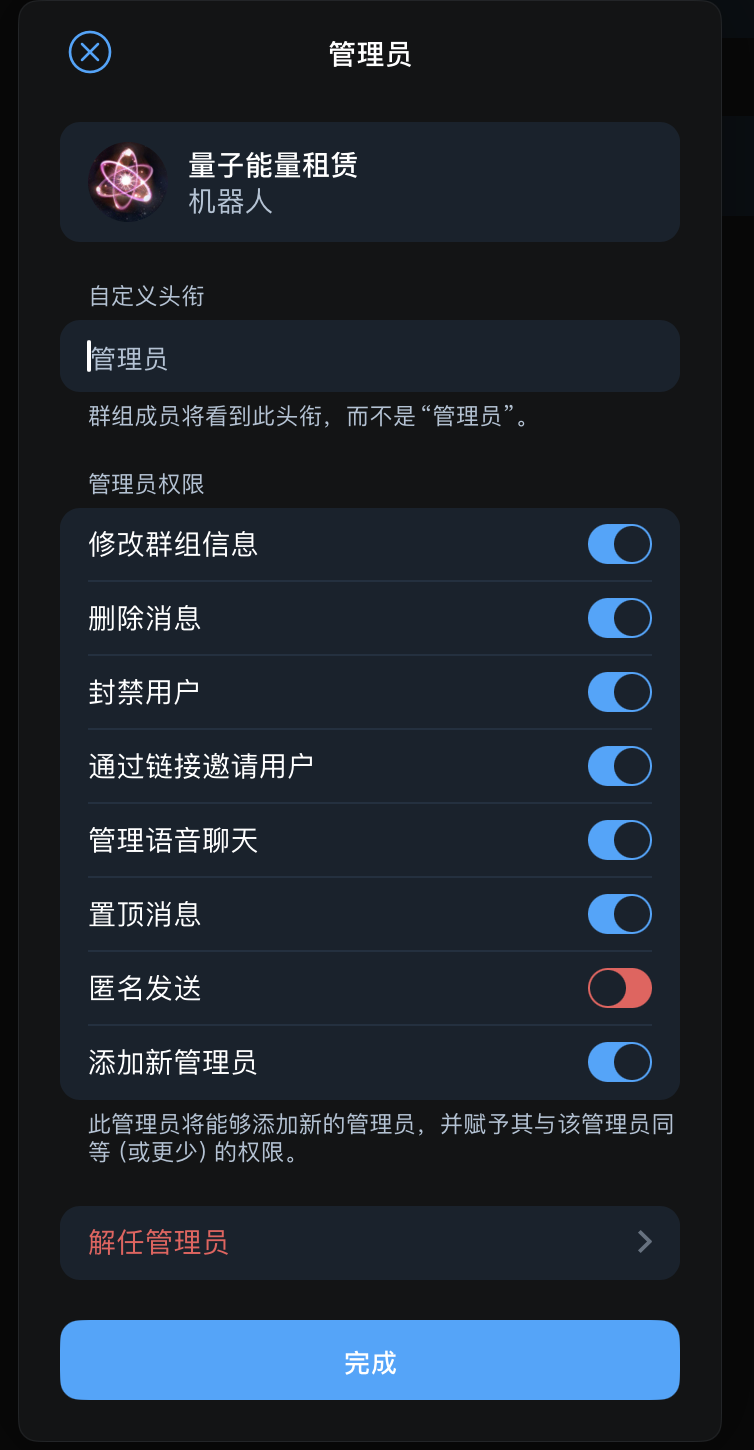Disable 置顶消息 permission
Screen dimensions: 754x1450
pyautogui.click(x=619, y=914)
